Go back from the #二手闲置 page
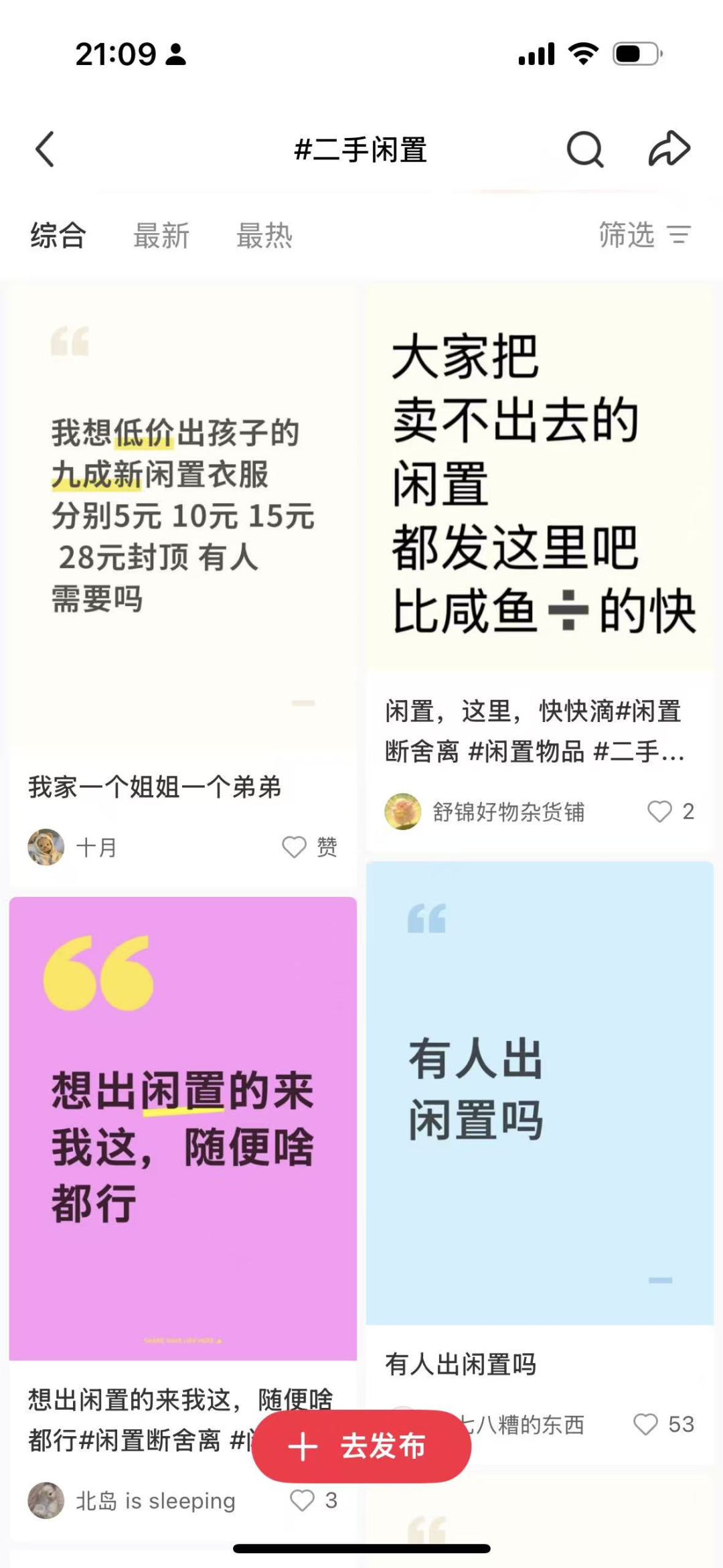Image resolution: width=723 pixels, height=1568 pixels. point(45,149)
